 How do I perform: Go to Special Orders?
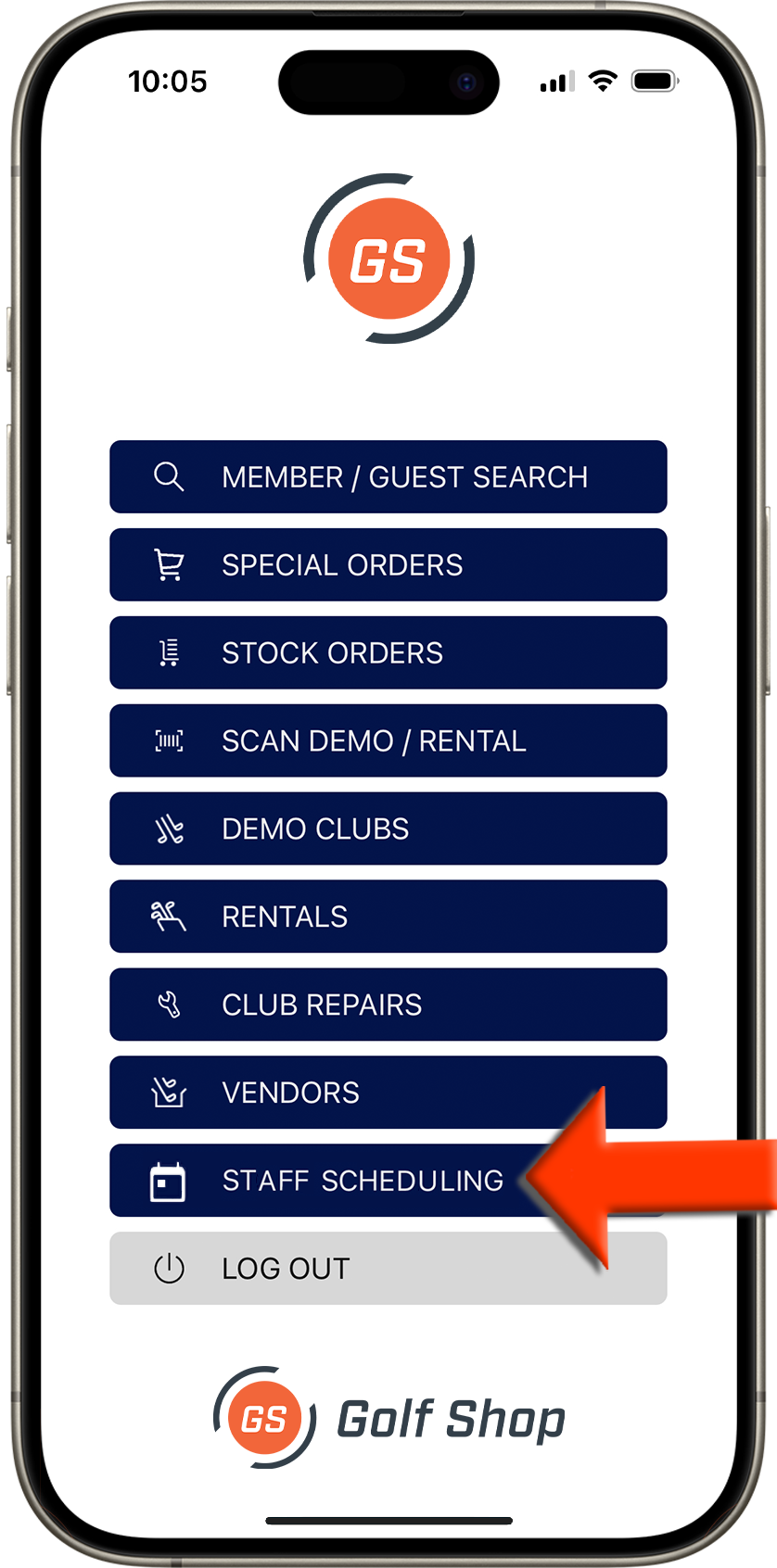pos(388,564)
